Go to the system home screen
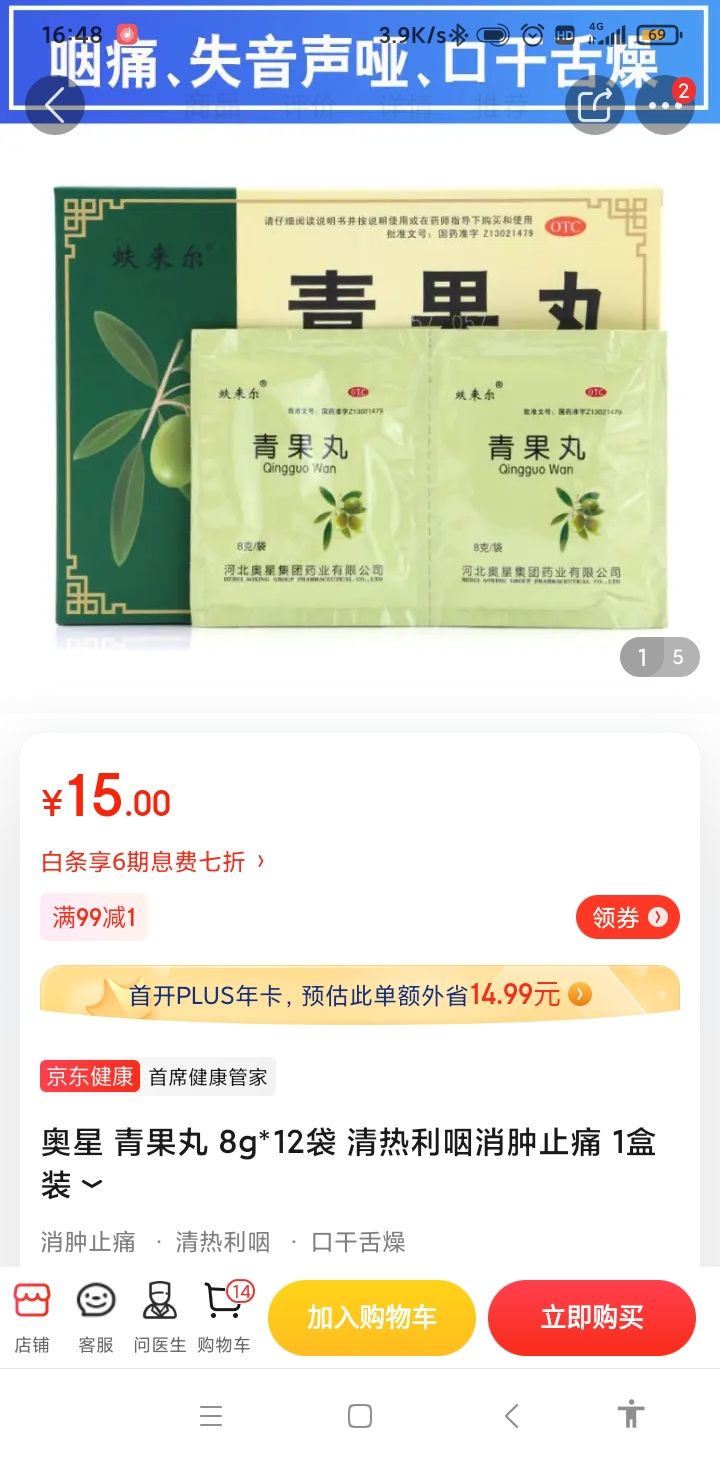This screenshot has width=720, height=1464. click(360, 1416)
